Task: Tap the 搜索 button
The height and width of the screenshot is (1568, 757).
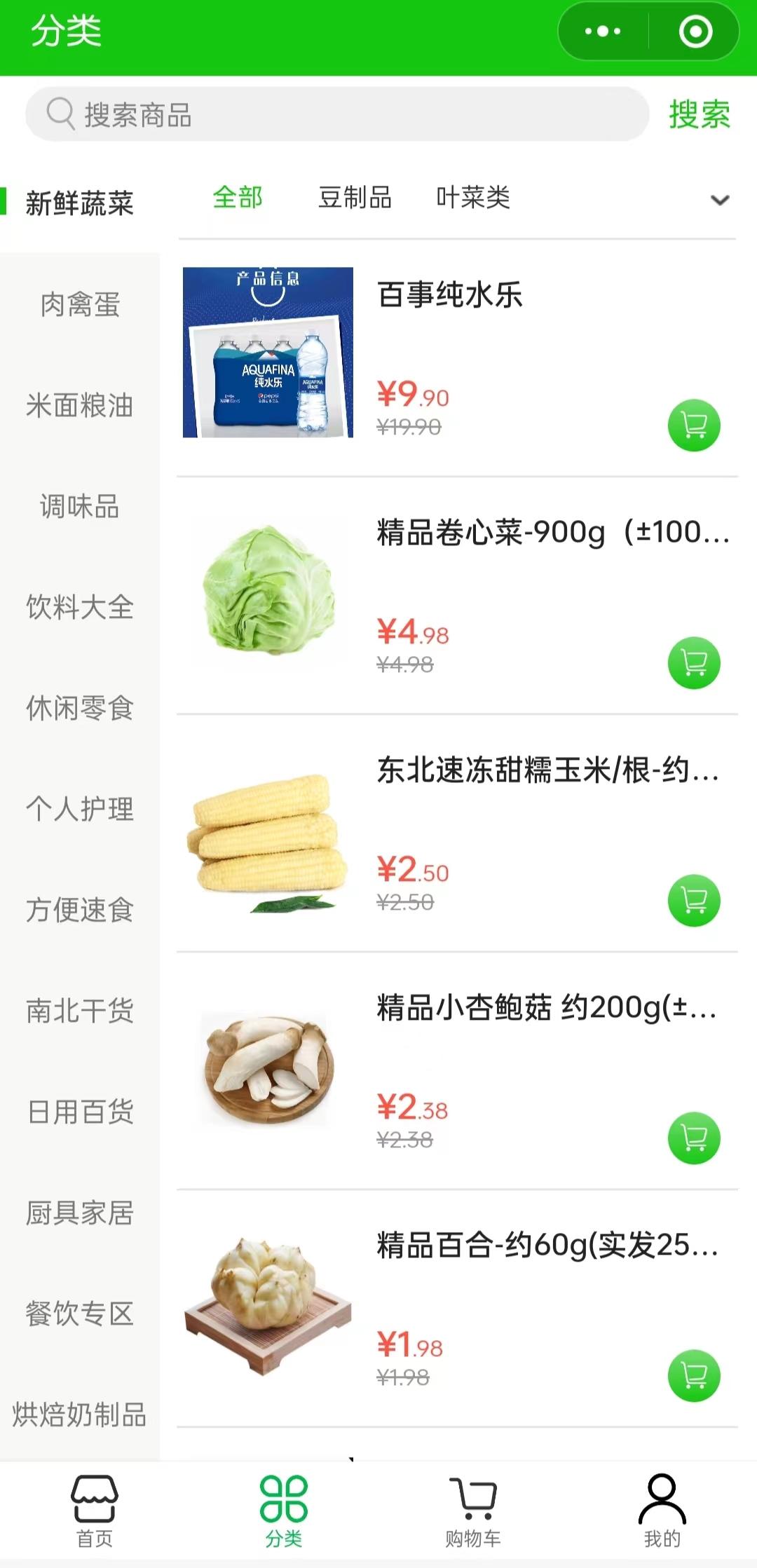Action: (700, 116)
